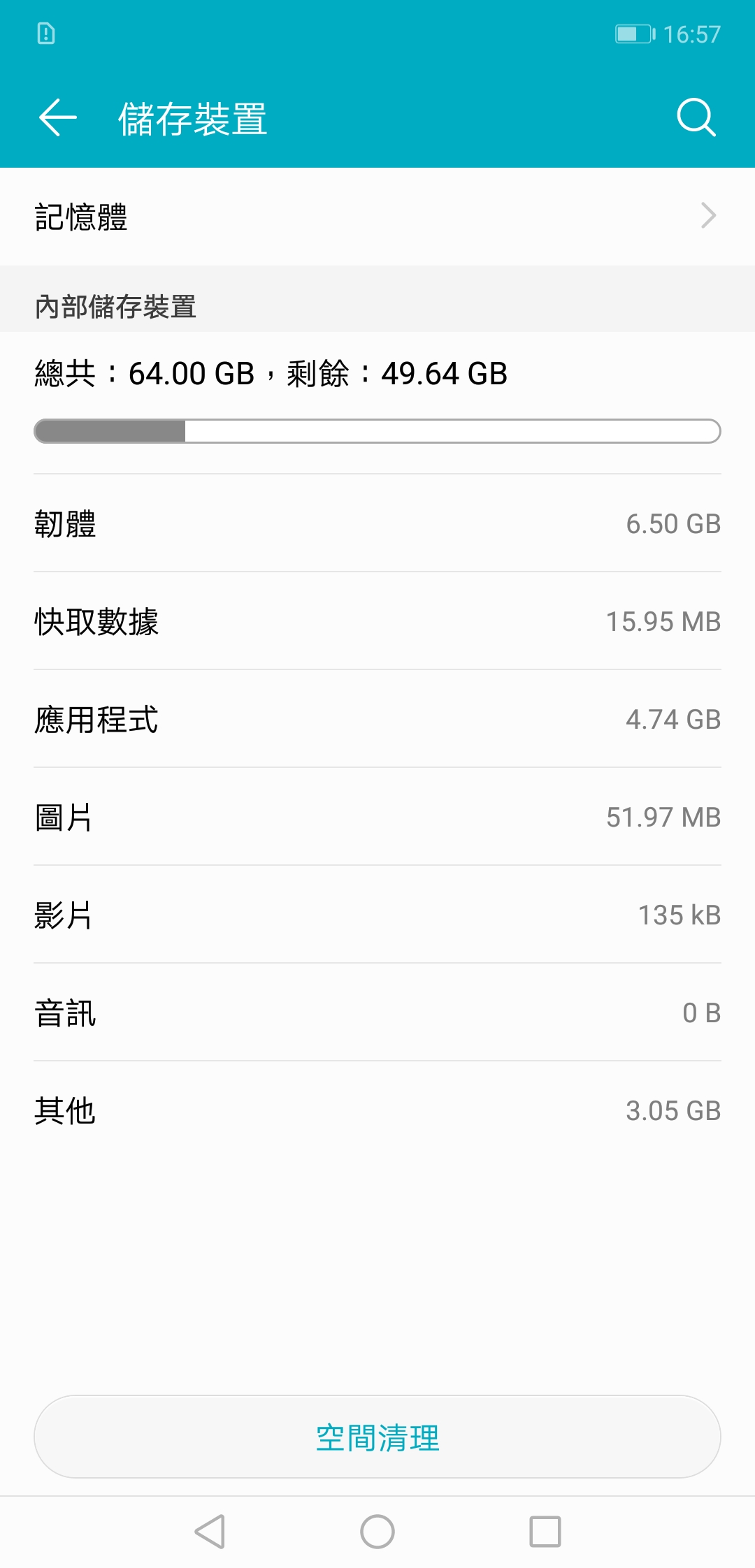Select the 音訊 audio storage entry
The width and height of the screenshot is (755, 1568).
click(377, 1012)
